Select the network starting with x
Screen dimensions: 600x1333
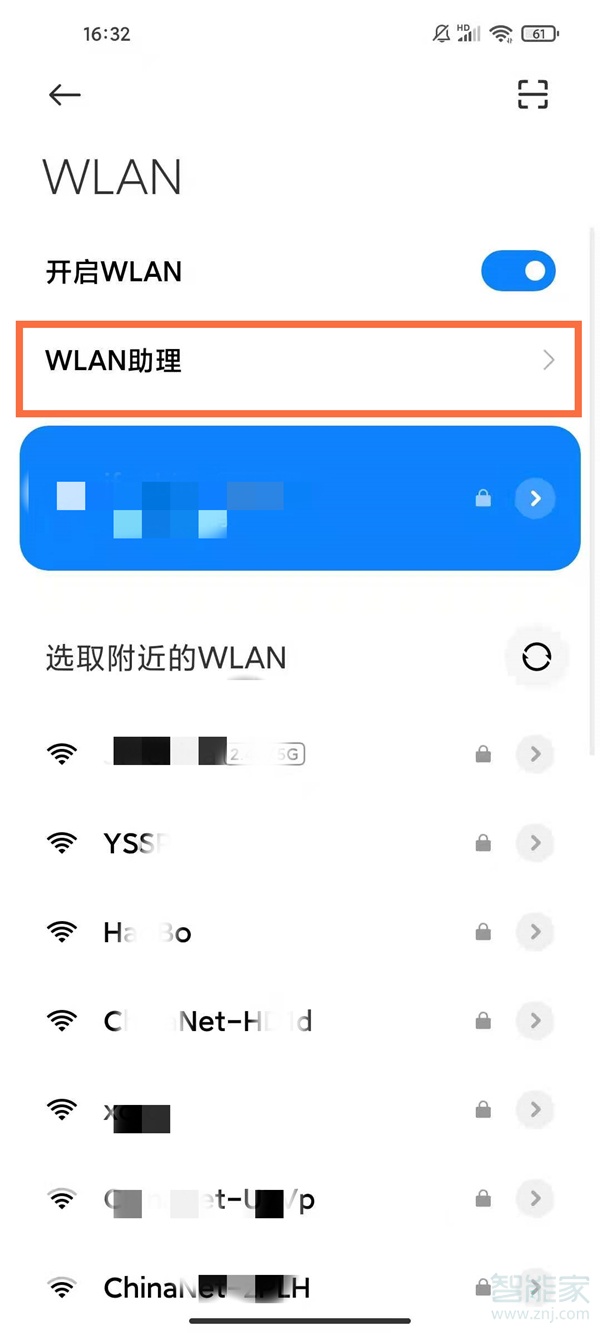coord(250,1110)
